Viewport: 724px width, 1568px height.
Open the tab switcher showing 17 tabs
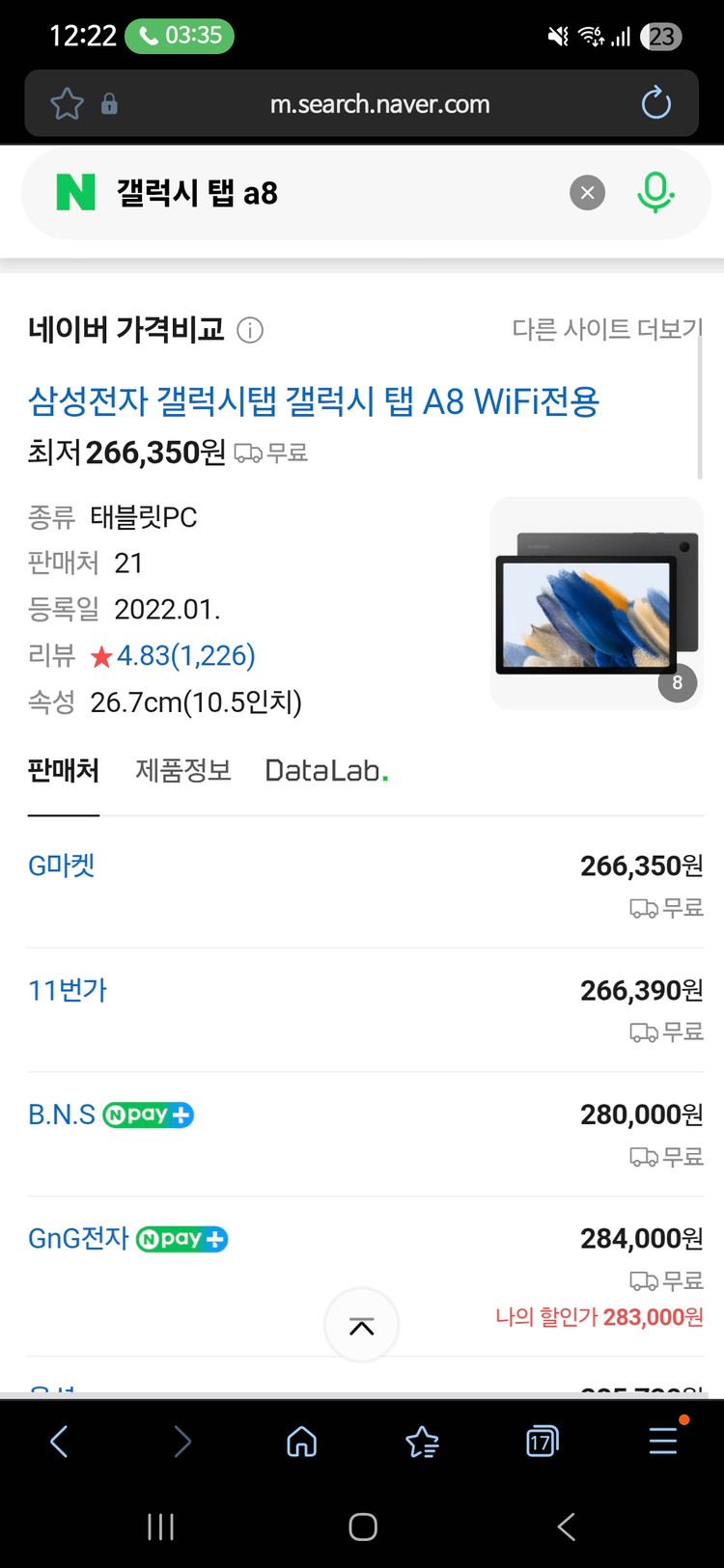[542, 1441]
